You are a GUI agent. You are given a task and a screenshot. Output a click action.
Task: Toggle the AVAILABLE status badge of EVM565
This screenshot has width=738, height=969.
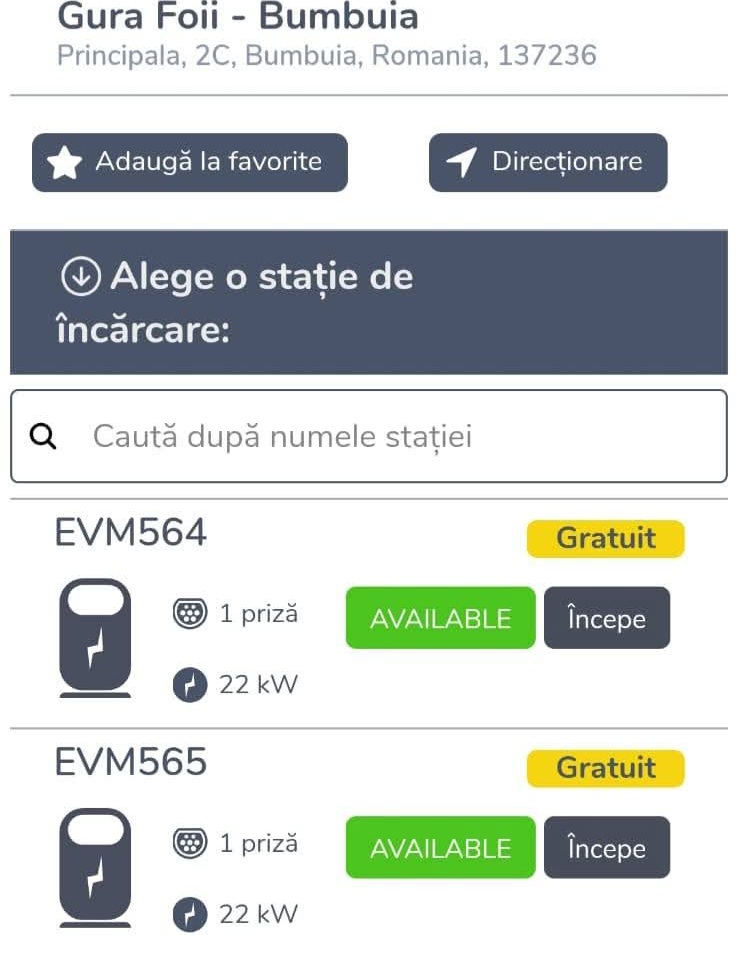(x=439, y=848)
